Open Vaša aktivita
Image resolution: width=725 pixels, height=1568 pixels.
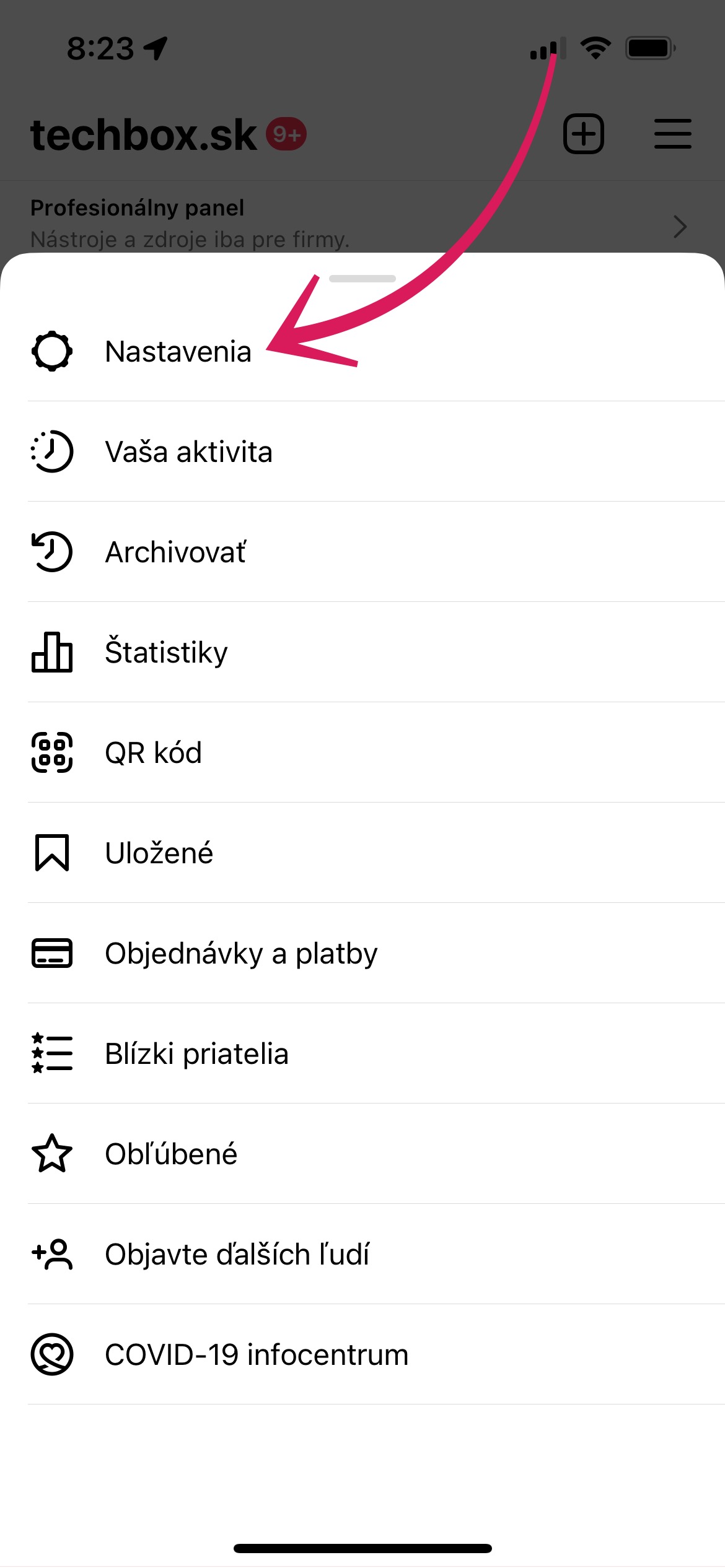tap(362, 451)
